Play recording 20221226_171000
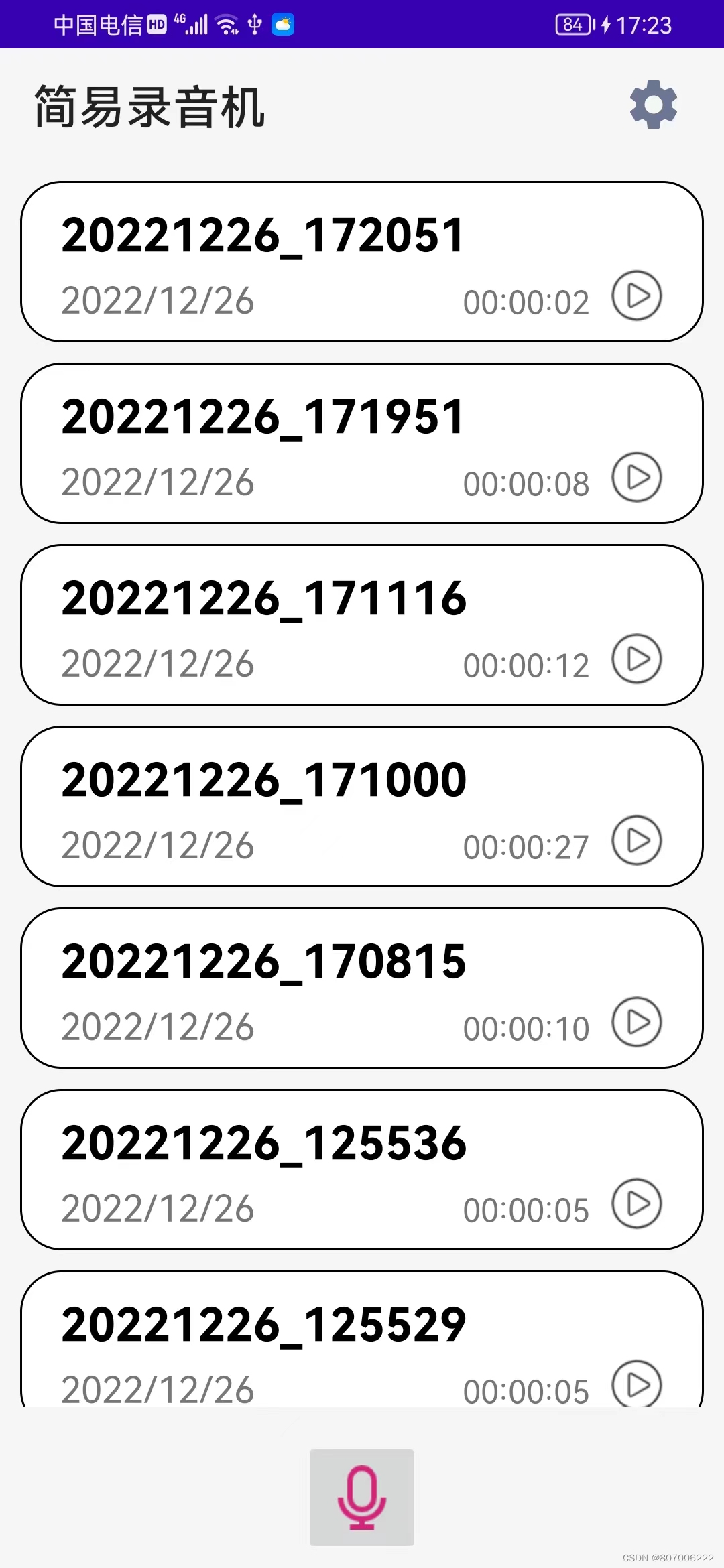The height and width of the screenshot is (1568, 724). (637, 840)
